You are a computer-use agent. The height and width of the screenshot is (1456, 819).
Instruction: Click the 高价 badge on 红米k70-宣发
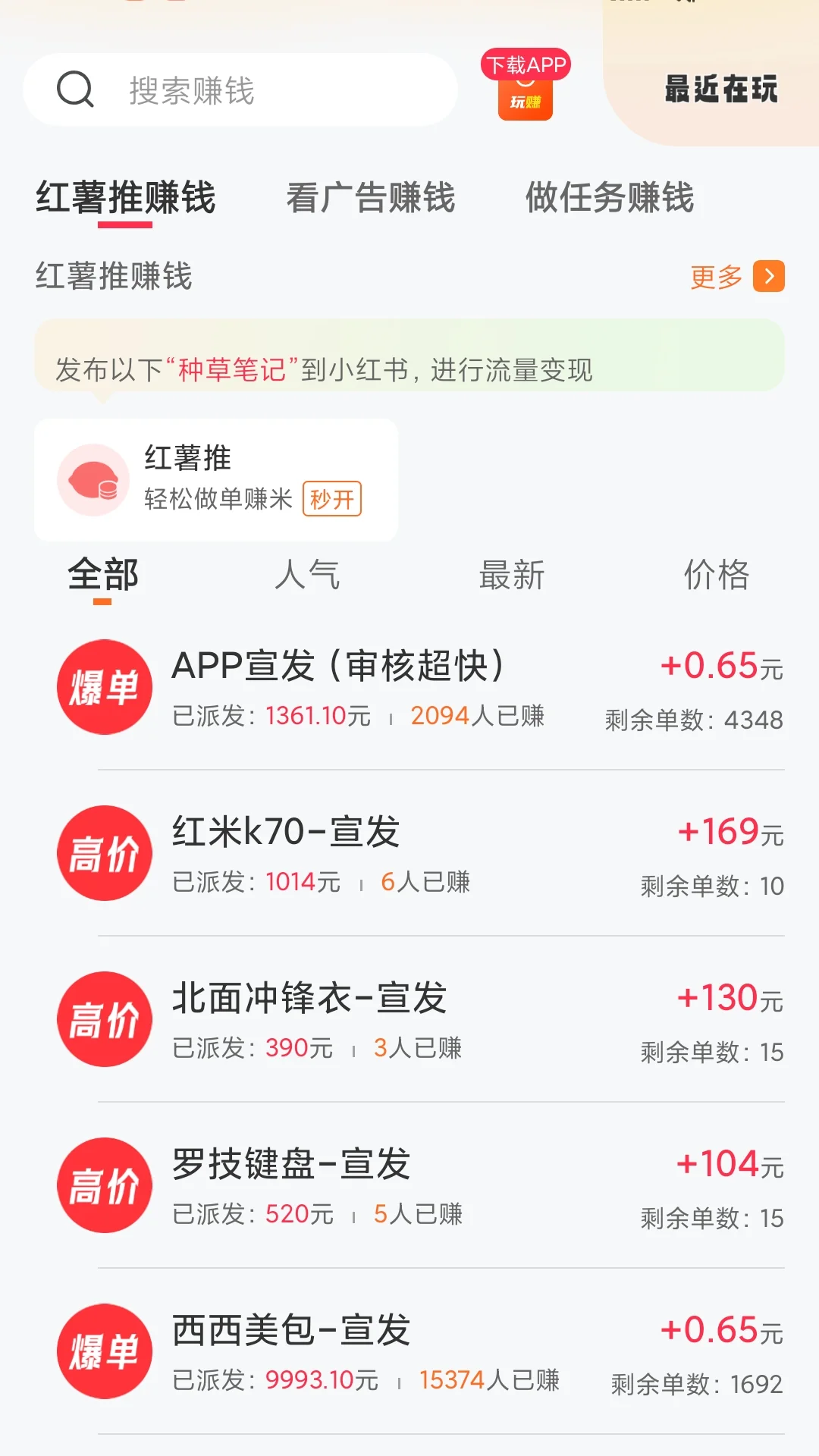(x=105, y=853)
